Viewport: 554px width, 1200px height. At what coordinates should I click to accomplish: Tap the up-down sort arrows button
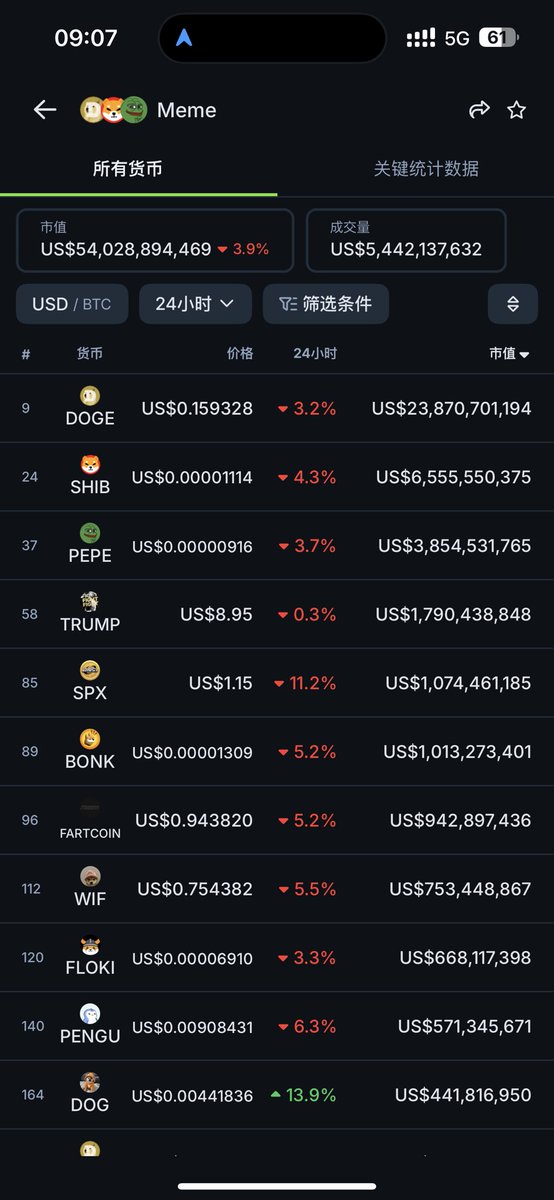(513, 304)
